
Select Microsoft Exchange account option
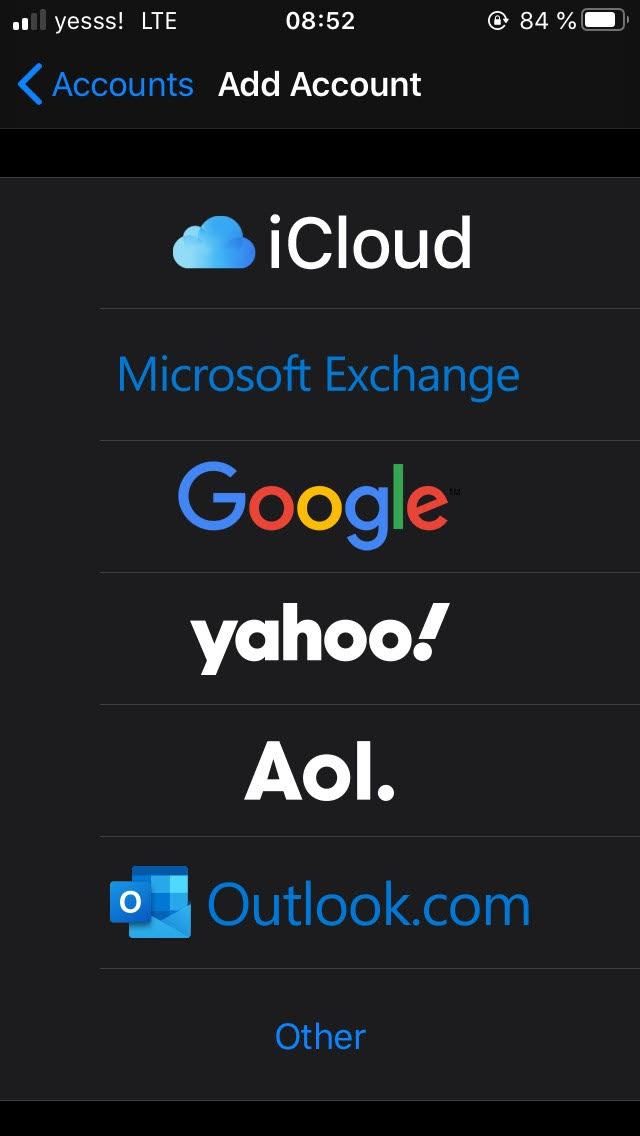(320, 375)
